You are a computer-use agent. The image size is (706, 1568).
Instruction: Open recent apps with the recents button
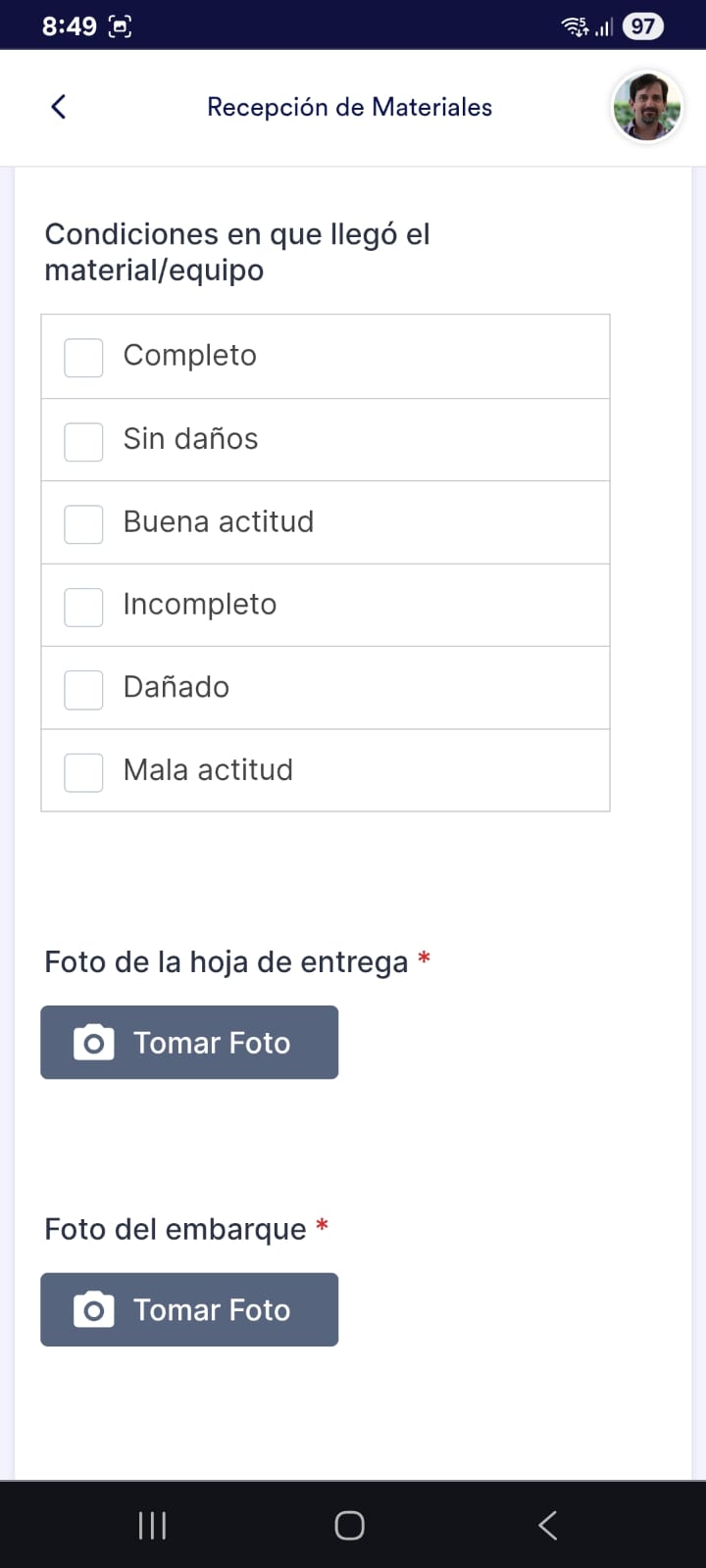[152, 1525]
